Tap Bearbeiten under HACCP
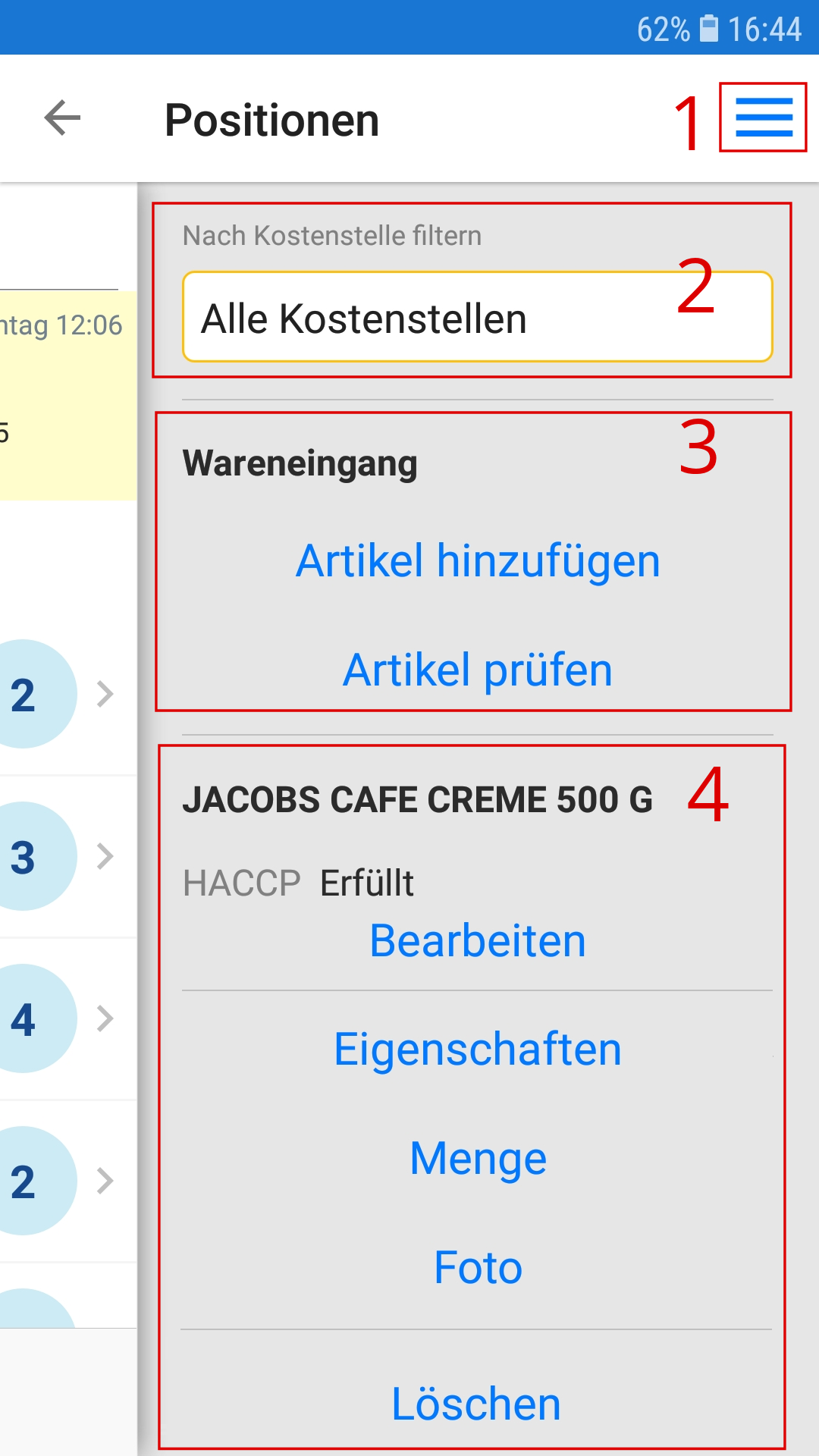 point(478,941)
